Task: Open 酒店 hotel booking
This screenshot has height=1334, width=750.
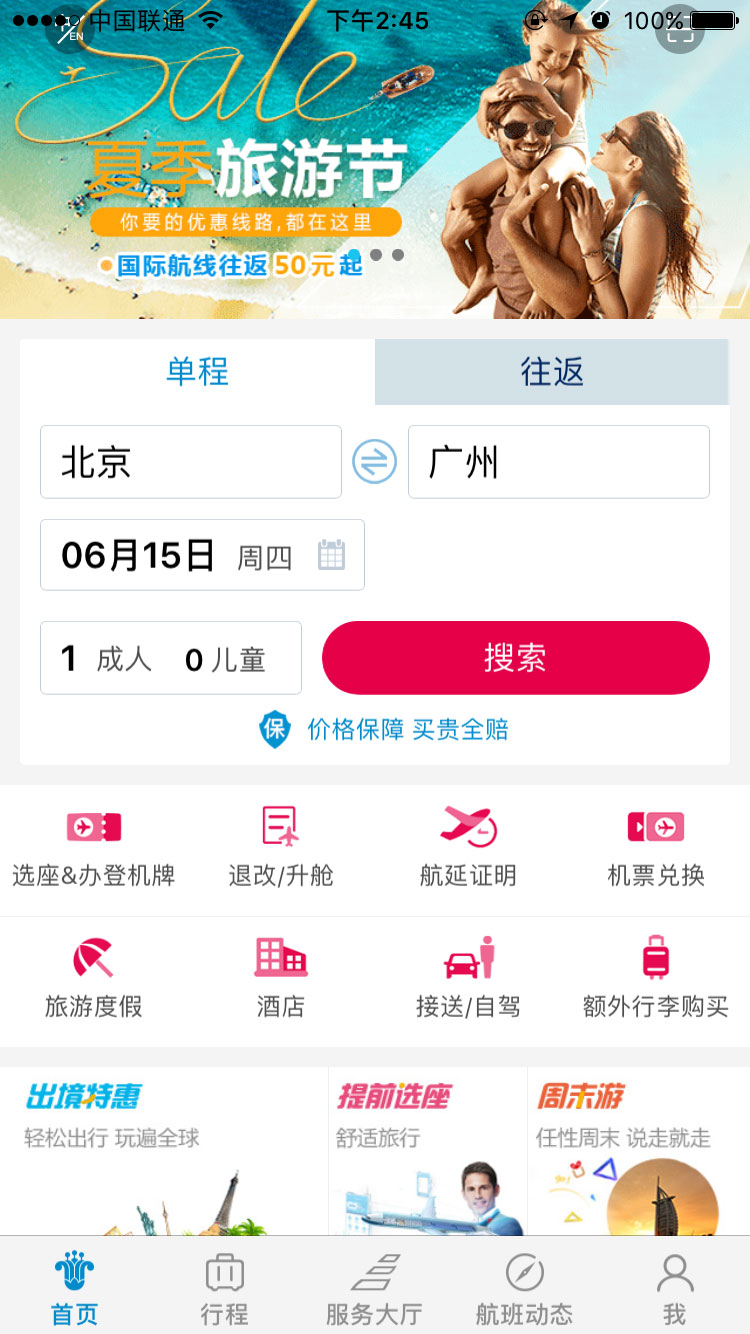Action: [281, 980]
